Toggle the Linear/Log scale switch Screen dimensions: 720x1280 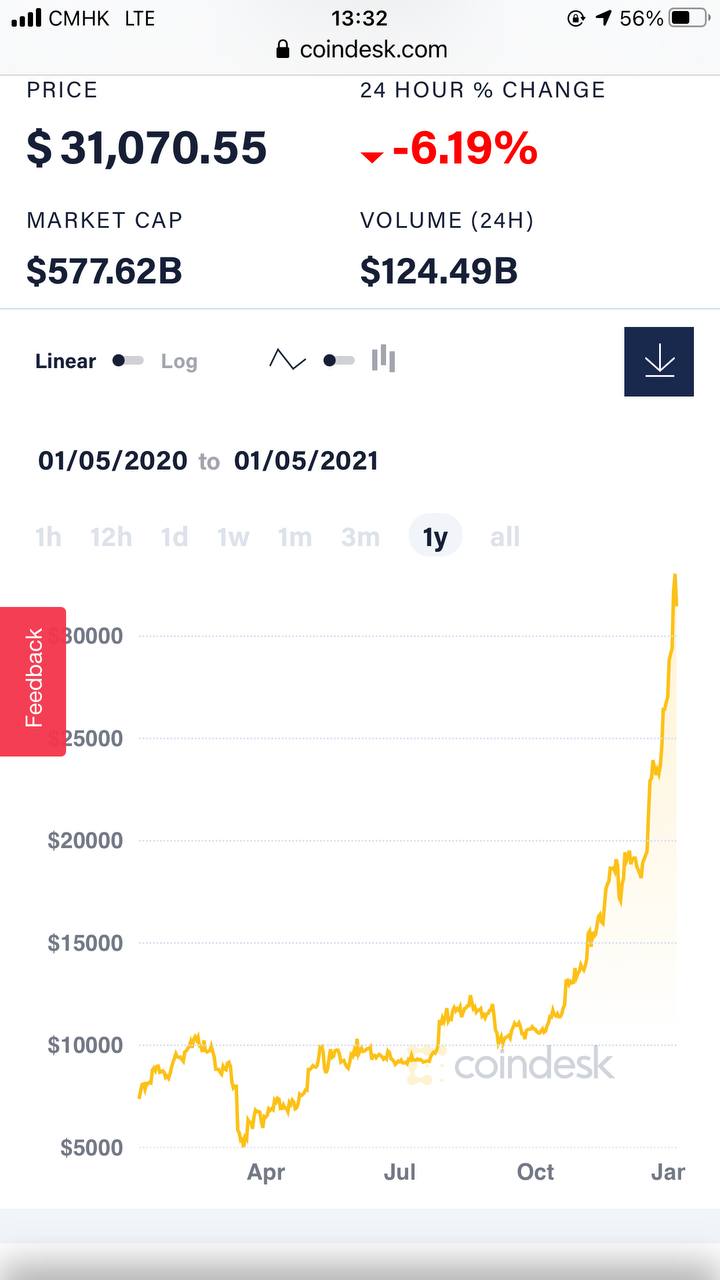tap(128, 361)
